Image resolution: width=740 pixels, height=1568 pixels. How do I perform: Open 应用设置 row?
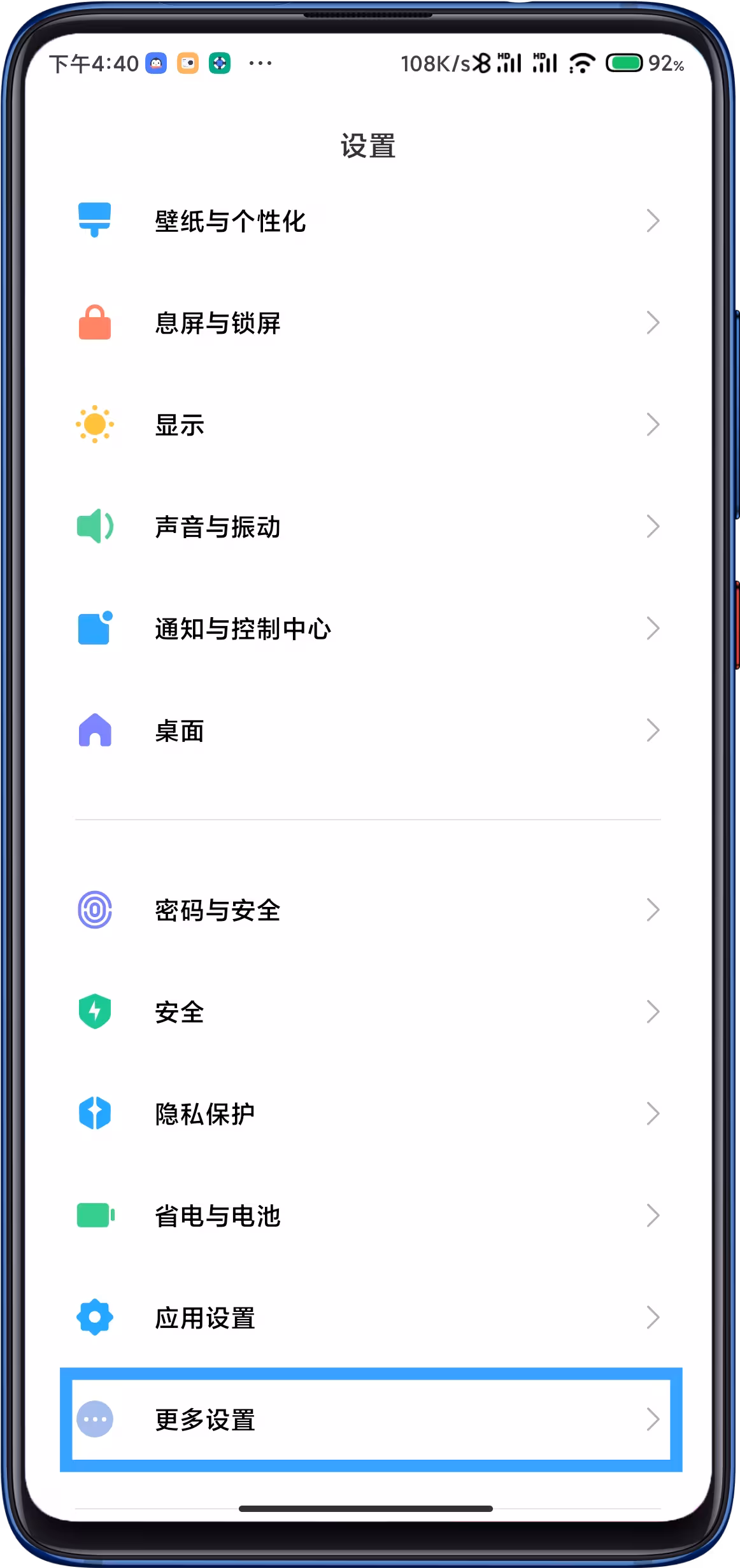click(368, 1318)
